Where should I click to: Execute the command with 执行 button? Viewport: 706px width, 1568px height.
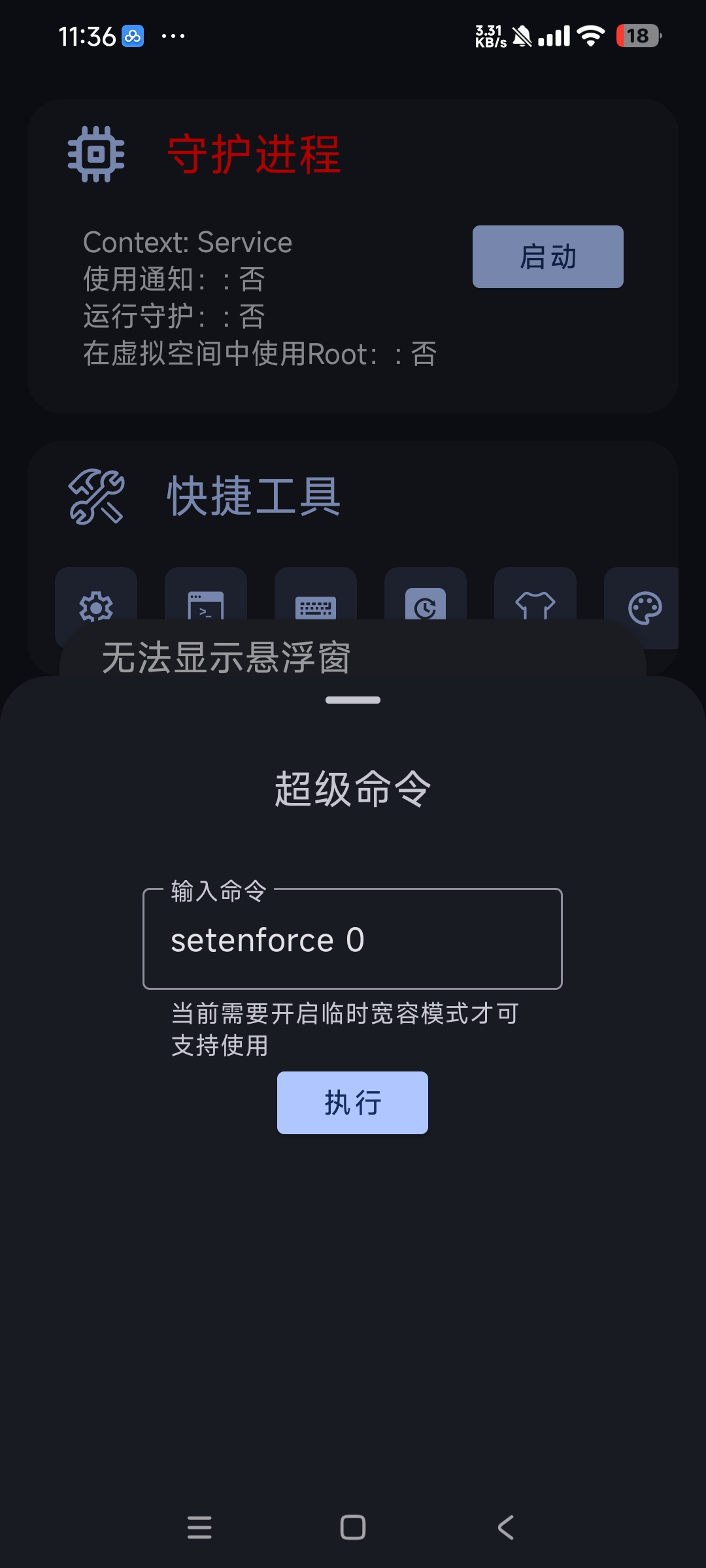tap(352, 1102)
